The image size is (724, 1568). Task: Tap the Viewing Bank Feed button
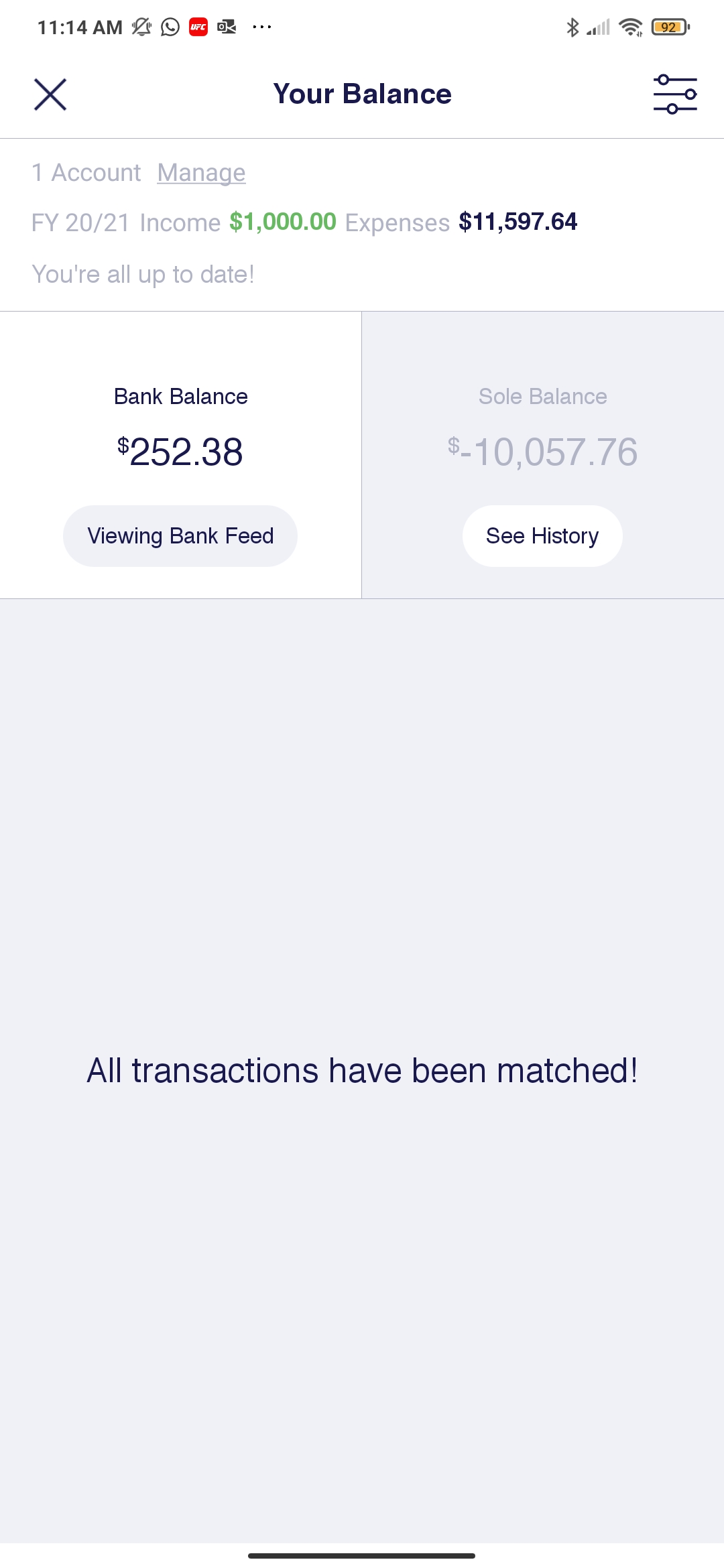(x=180, y=536)
